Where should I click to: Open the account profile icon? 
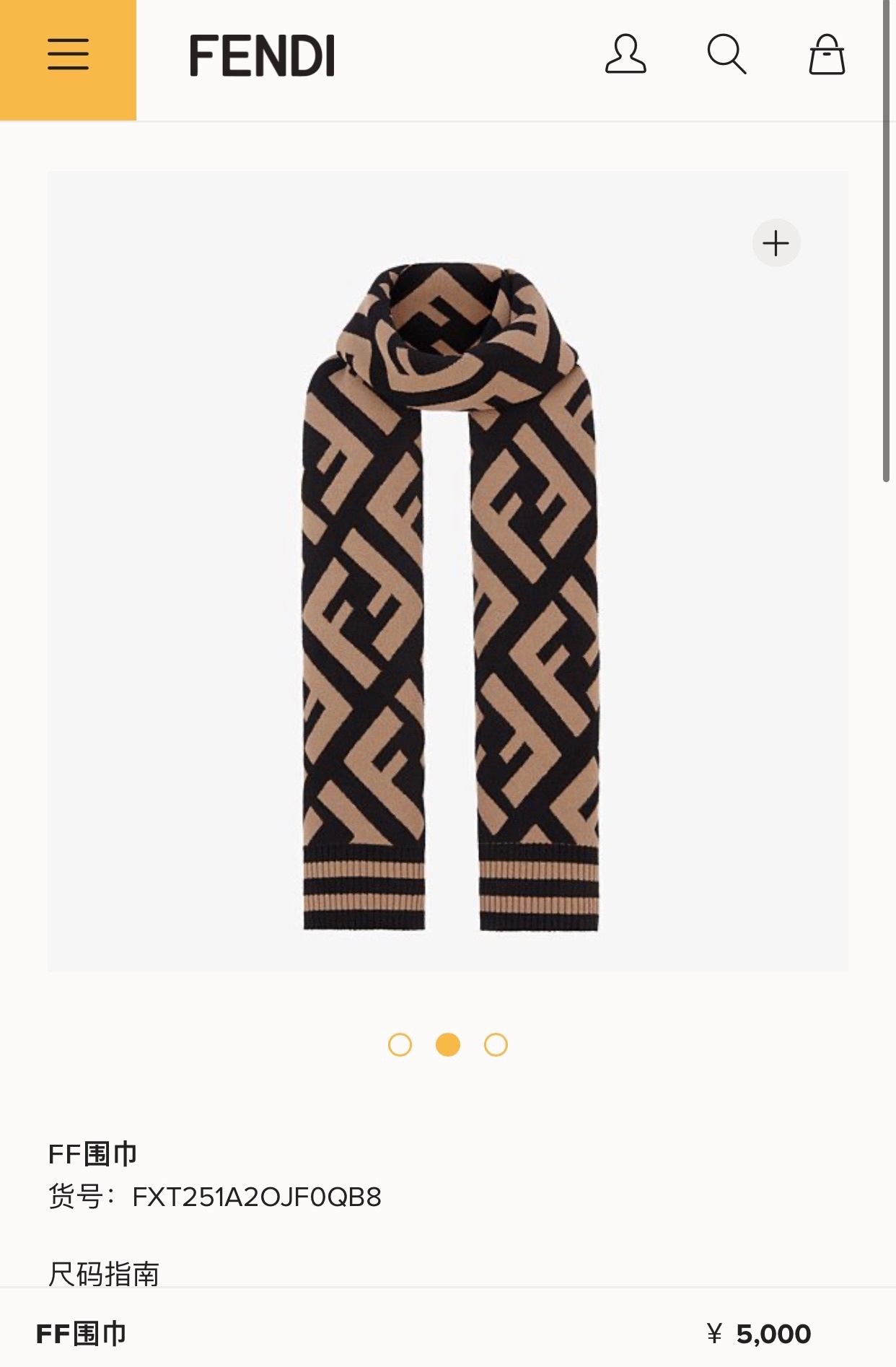(625, 55)
